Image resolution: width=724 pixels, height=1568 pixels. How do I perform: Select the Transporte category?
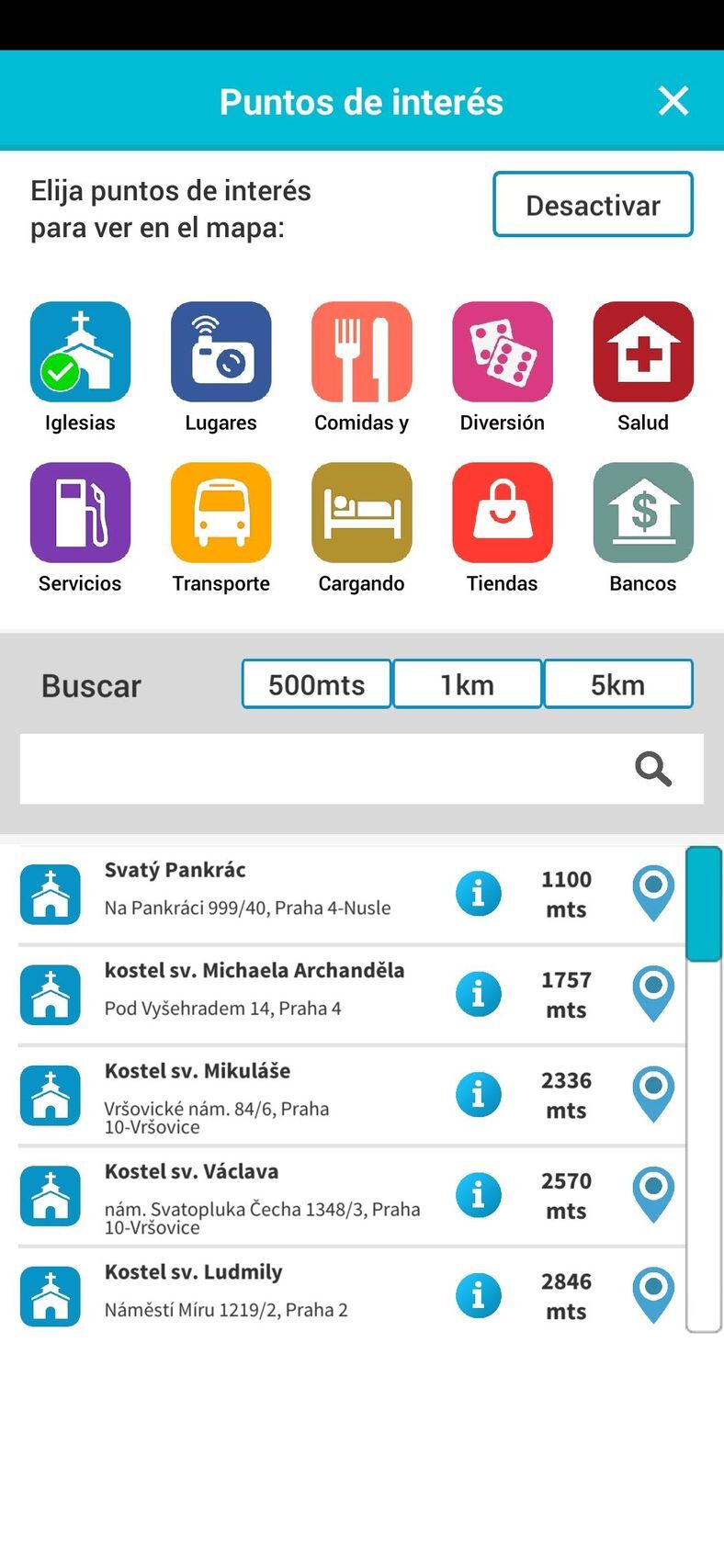point(221,513)
